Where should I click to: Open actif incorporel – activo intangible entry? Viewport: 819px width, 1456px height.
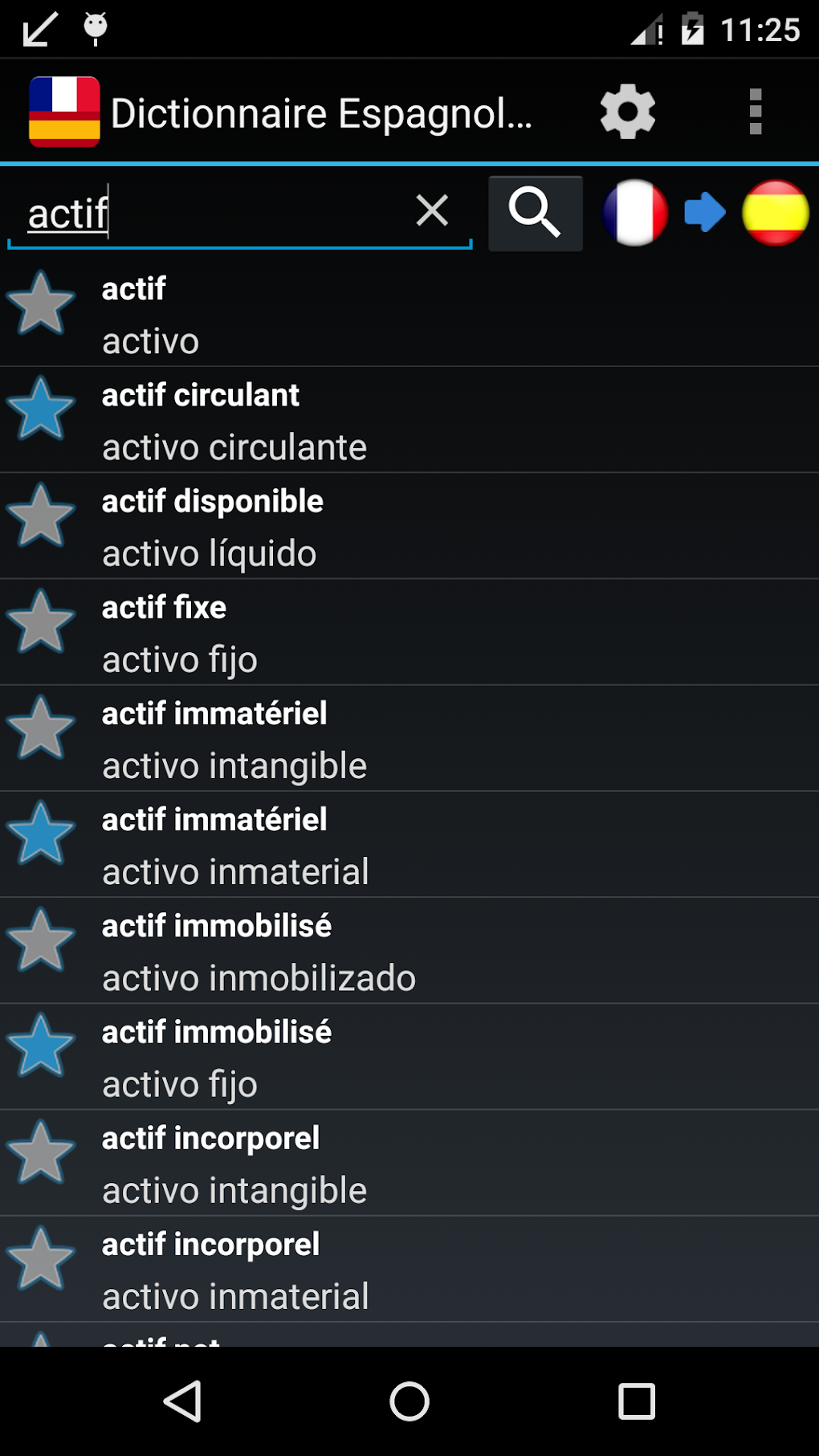pyautogui.click(x=401, y=1163)
